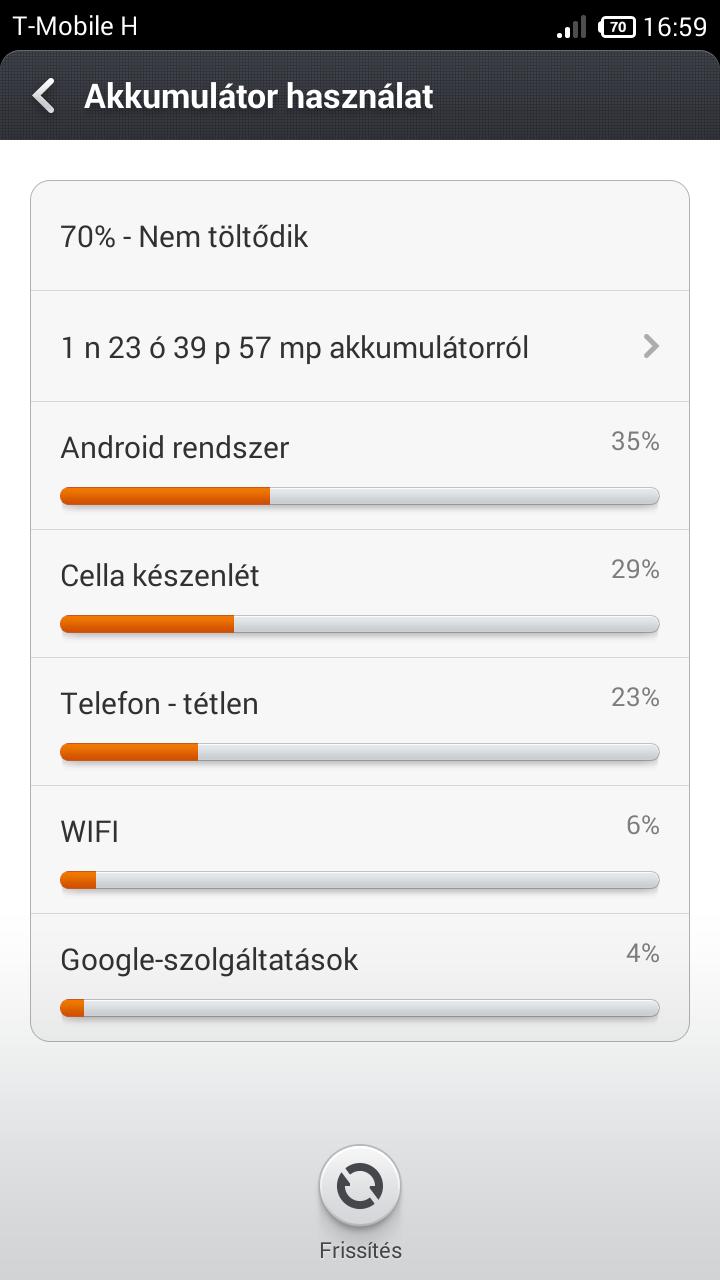Open Android rendszer battery usage
The width and height of the screenshot is (720, 1280).
click(x=360, y=465)
